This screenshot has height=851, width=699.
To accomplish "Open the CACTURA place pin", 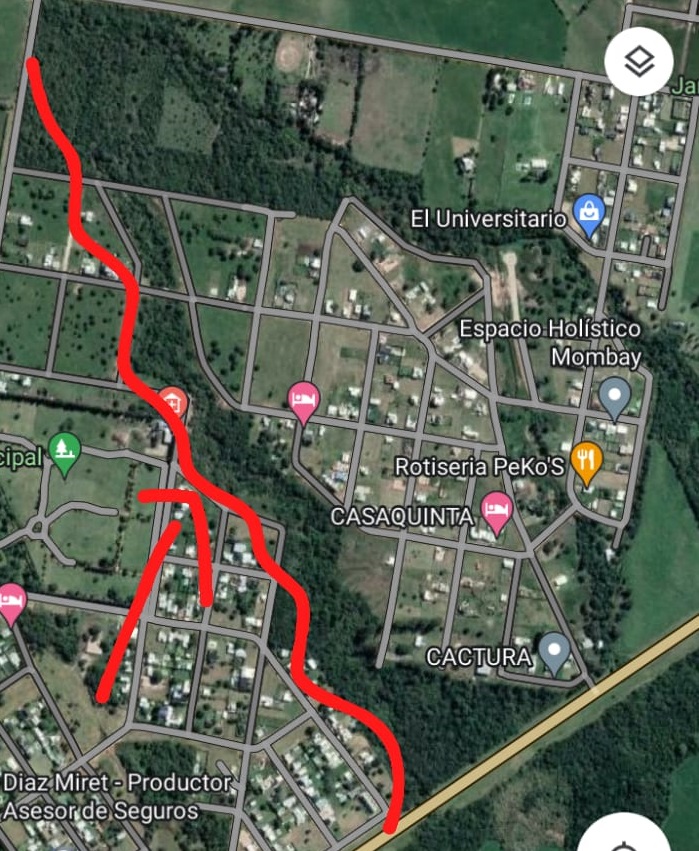I will (x=553, y=650).
